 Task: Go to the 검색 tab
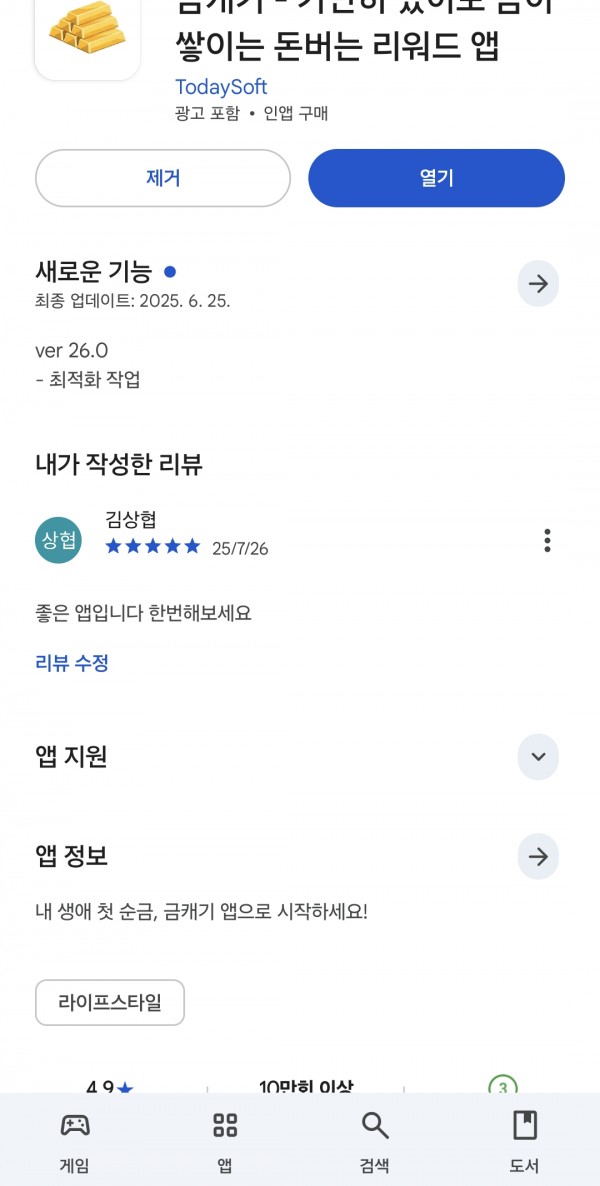pyautogui.click(x=375, y=1141)
